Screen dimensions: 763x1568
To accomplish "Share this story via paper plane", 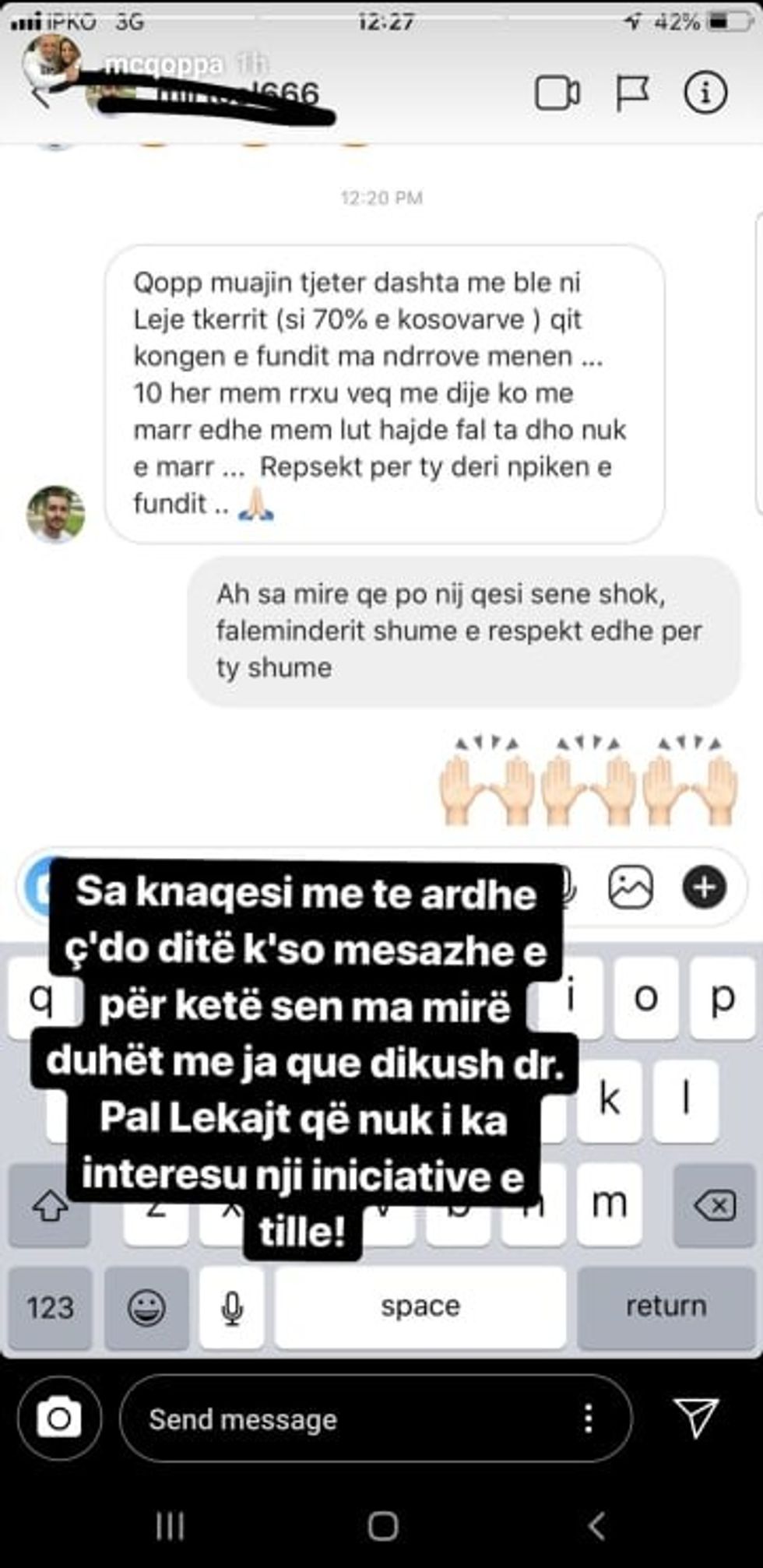I will pyautogui.click(x=695, y=1417).
